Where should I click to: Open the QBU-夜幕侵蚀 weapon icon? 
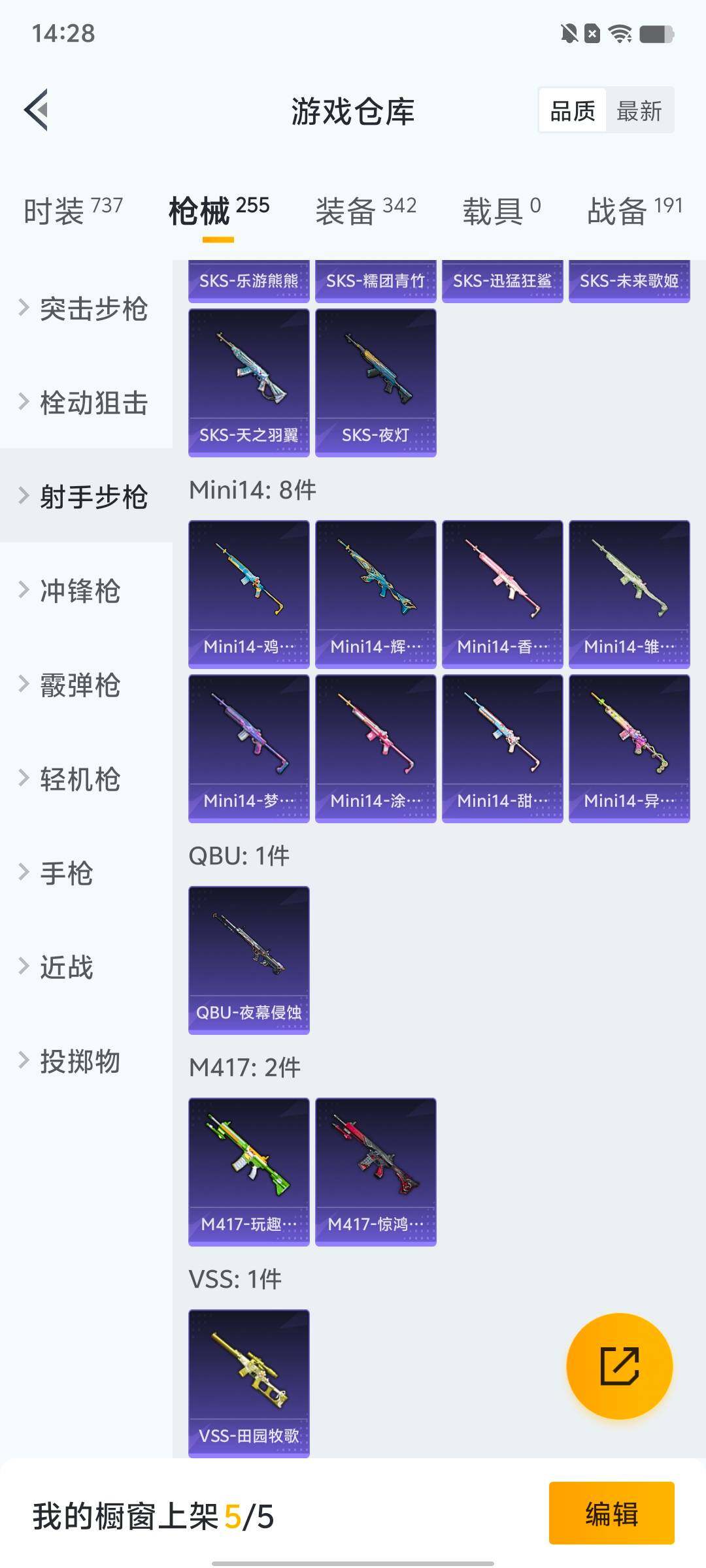tap(249, 954)
